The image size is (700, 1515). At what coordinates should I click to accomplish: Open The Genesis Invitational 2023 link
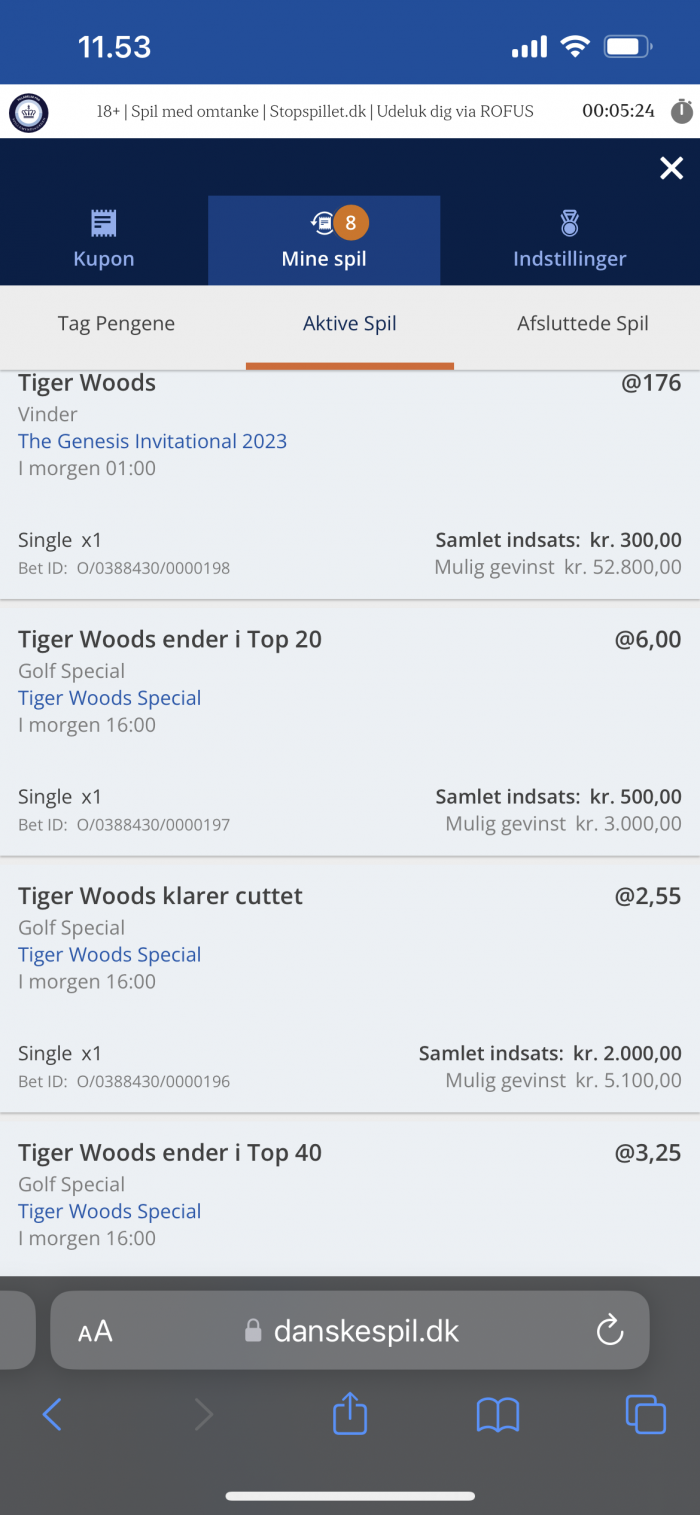point(152,441)
